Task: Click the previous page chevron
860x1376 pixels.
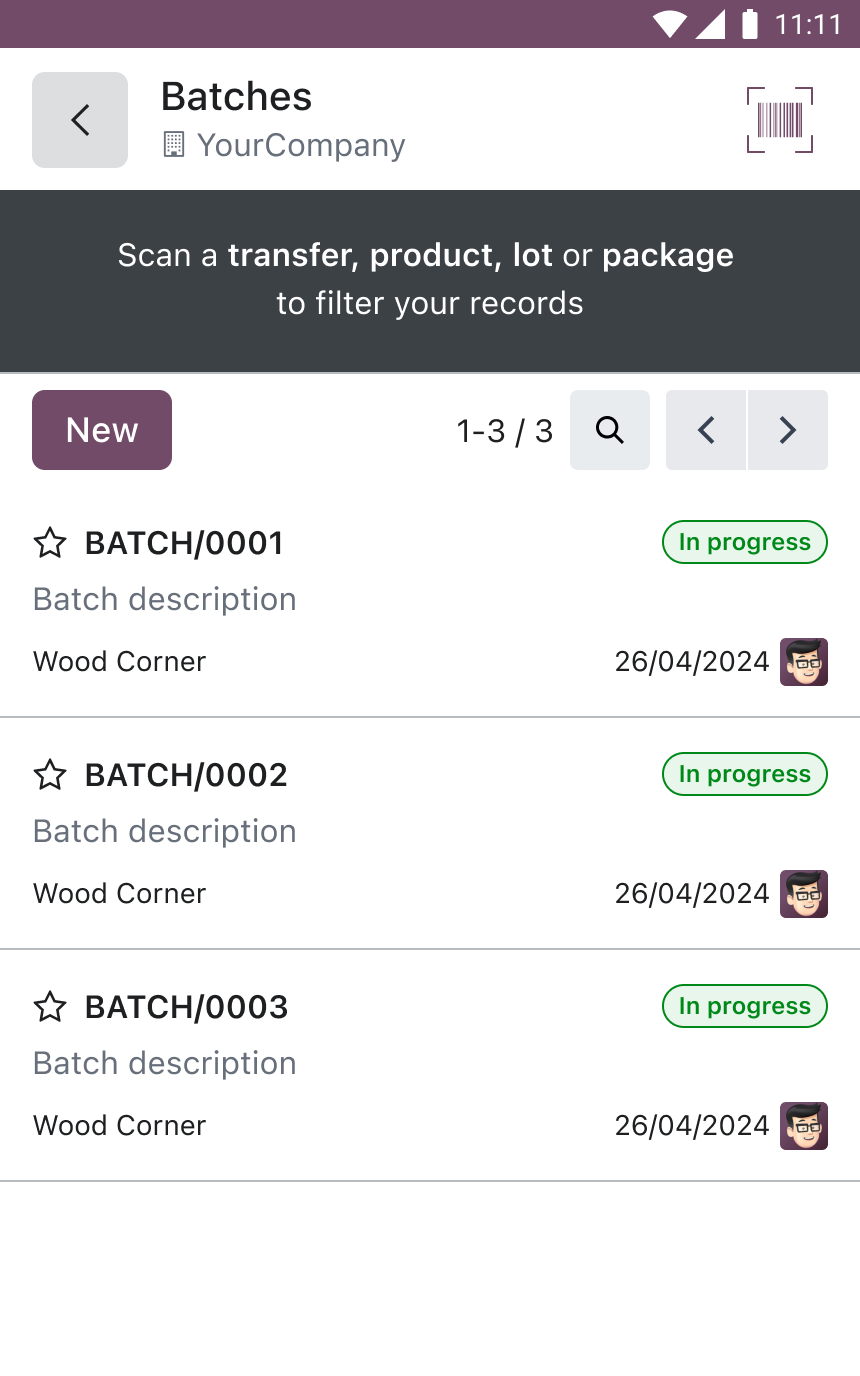Action: click(x=705, y=430)
